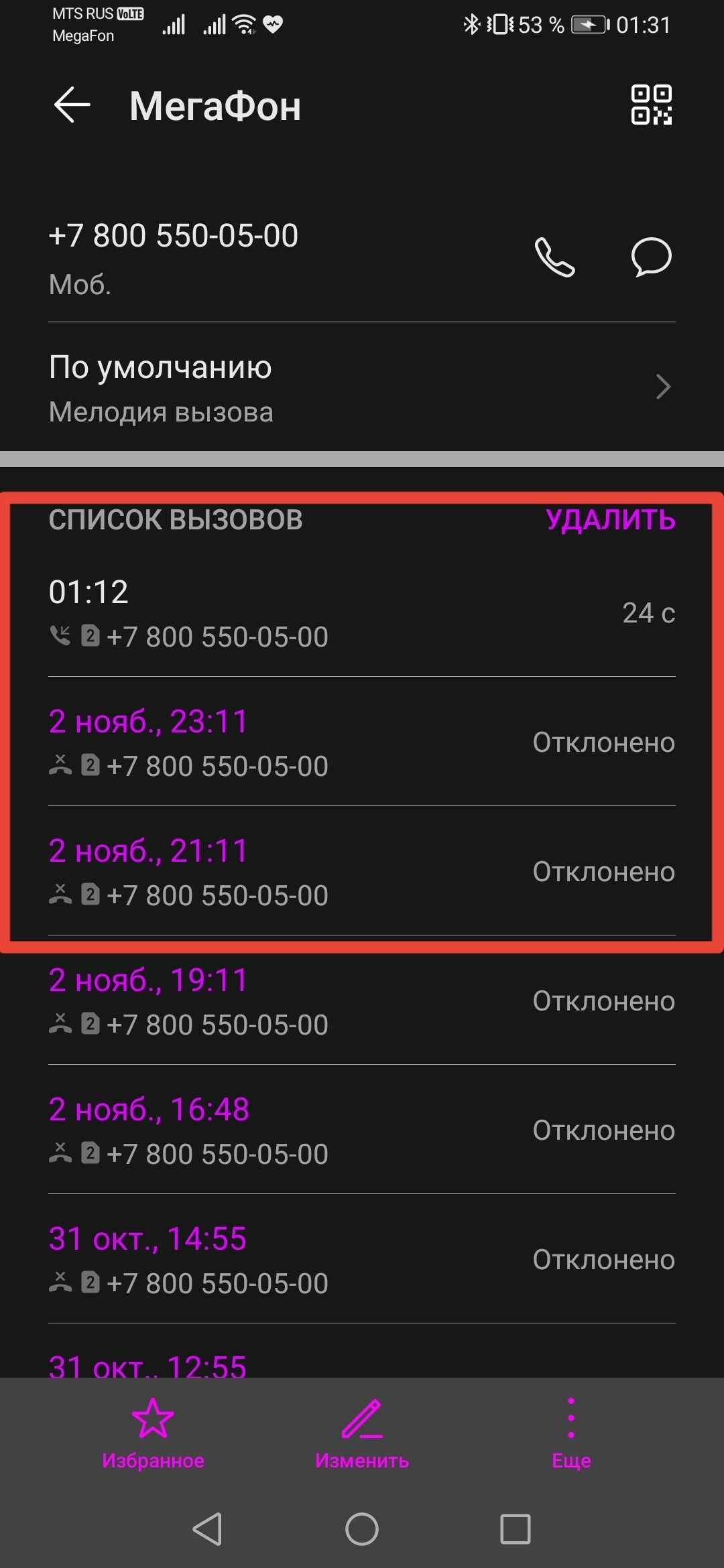Screen dimensions: 724x1568
Task: Open the 2 нояб., 23:11 declined call
Action: tap(362, 742)
